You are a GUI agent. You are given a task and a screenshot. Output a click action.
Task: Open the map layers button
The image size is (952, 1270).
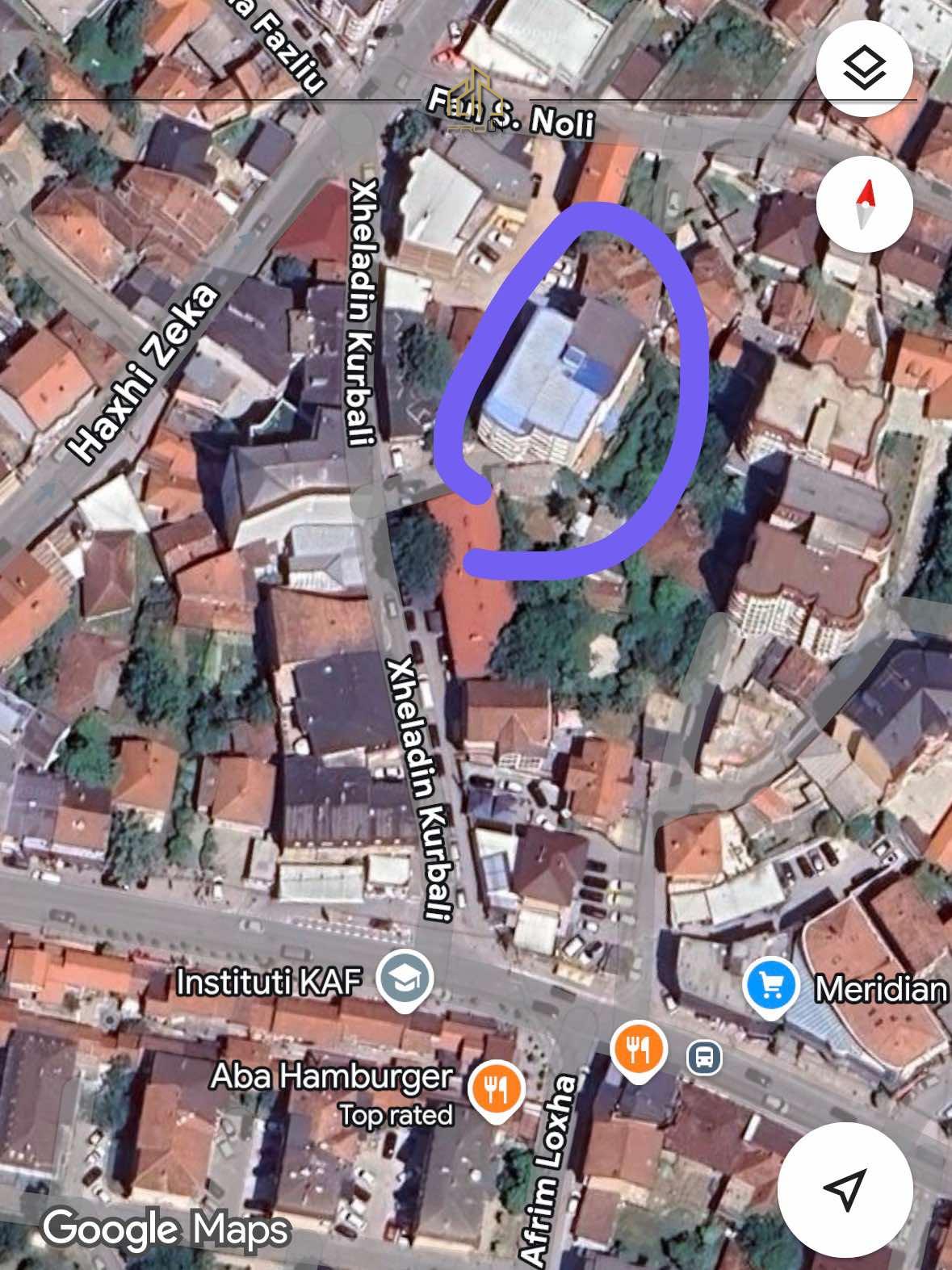click(x=864, y=69)
